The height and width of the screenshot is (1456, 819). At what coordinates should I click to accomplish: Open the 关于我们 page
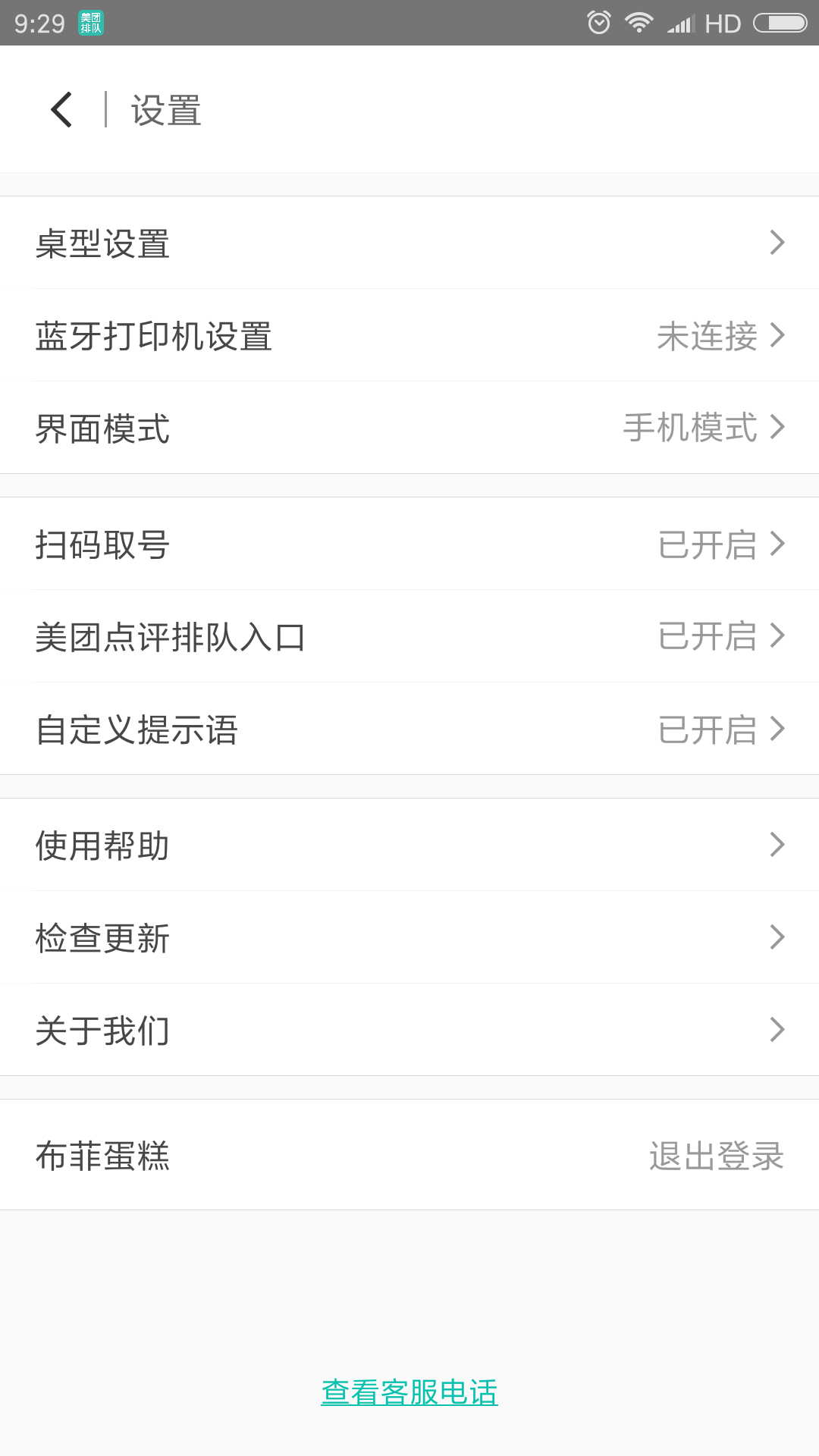click(409, 1030)
